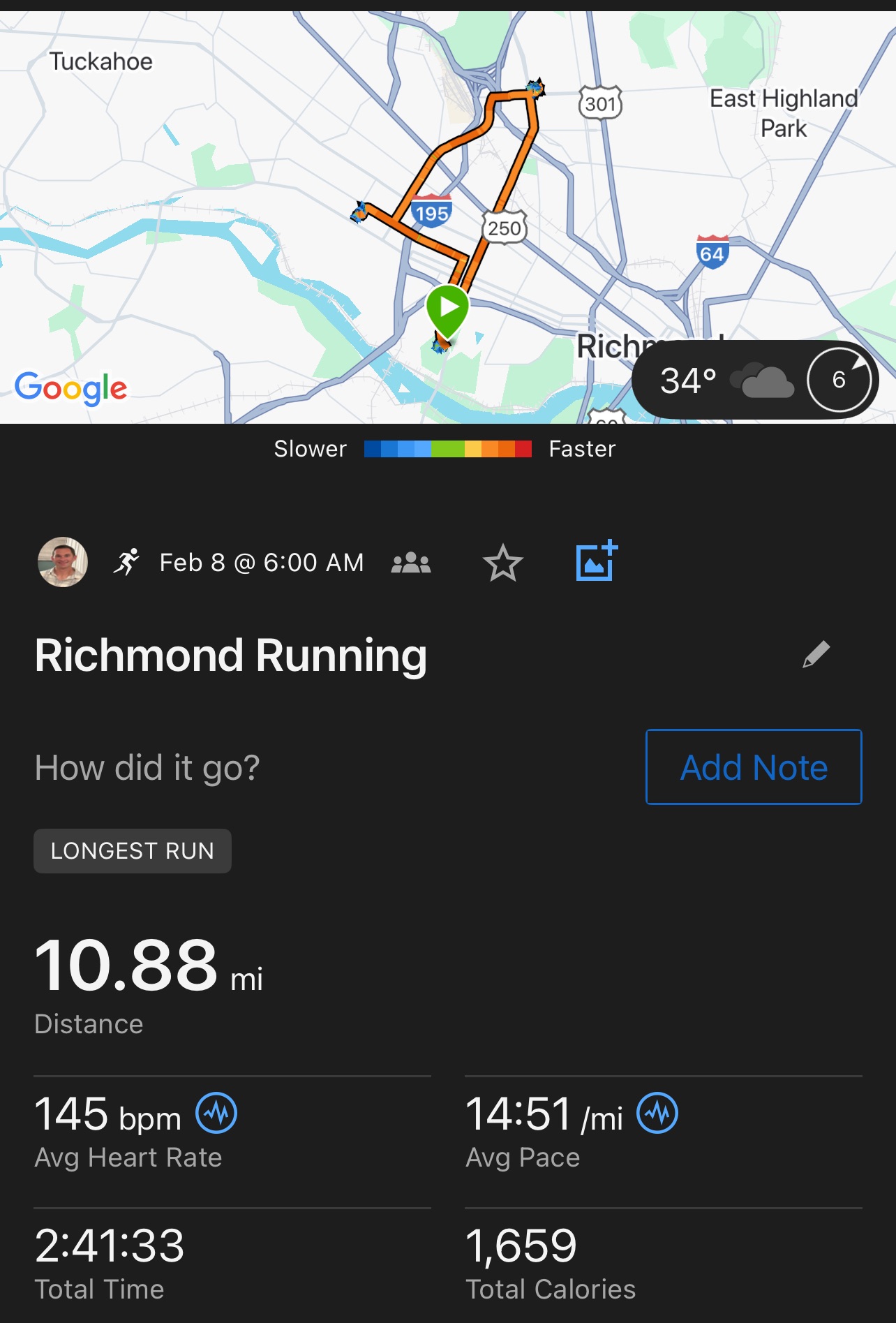The image size is (896, 1323).
Task: Tap the green start marker on the map
Action: (447, 309)
